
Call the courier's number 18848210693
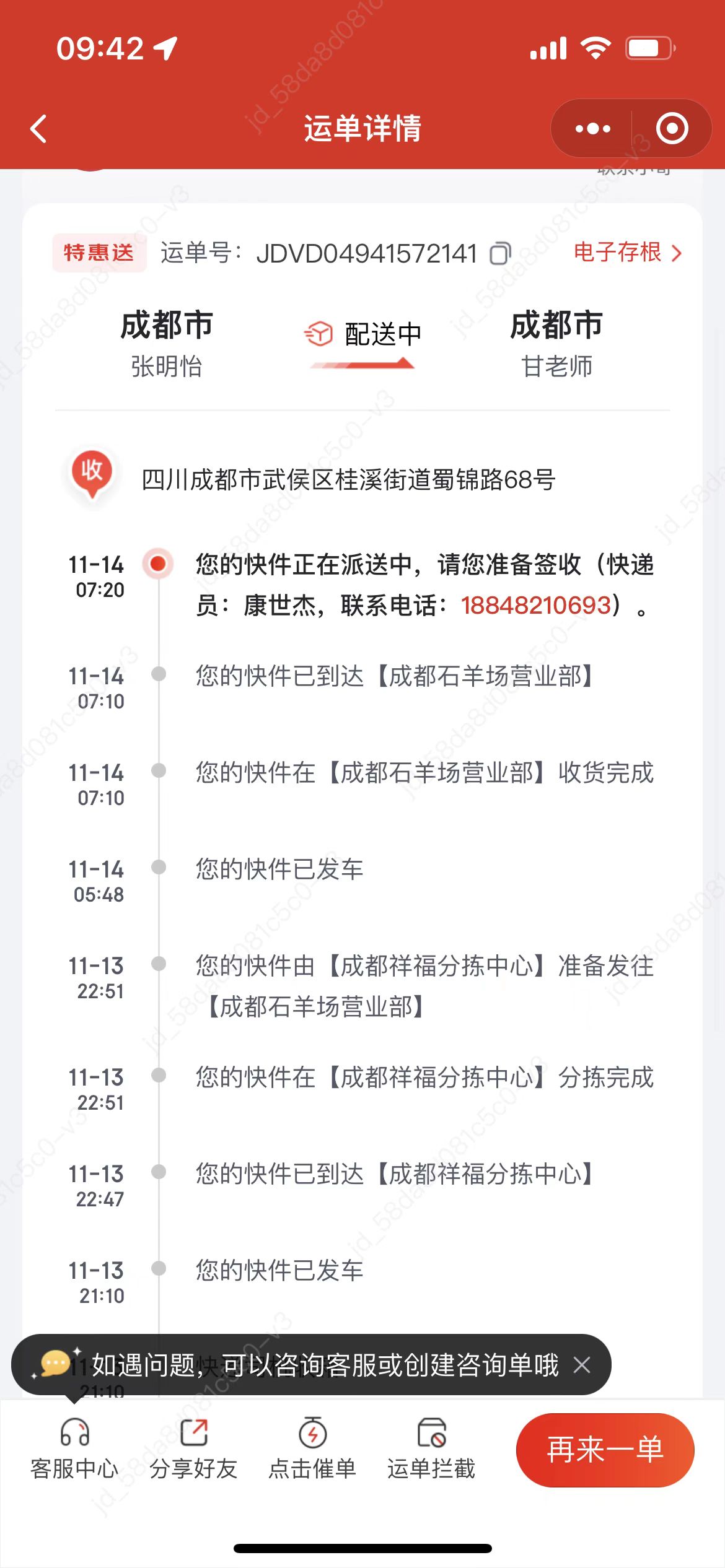(x=535, y=605)
